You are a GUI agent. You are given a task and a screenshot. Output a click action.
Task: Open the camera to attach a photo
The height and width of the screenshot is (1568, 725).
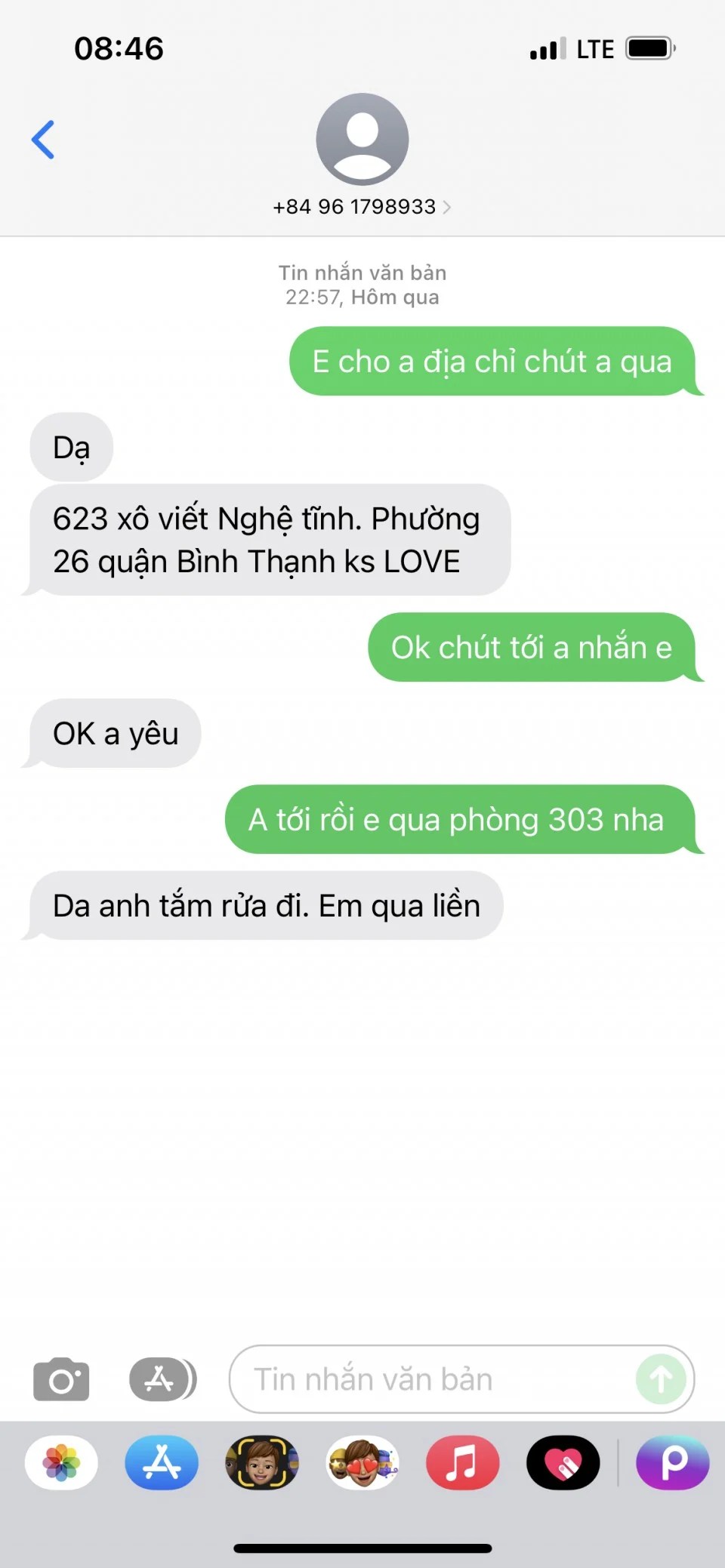[61, 1379]
